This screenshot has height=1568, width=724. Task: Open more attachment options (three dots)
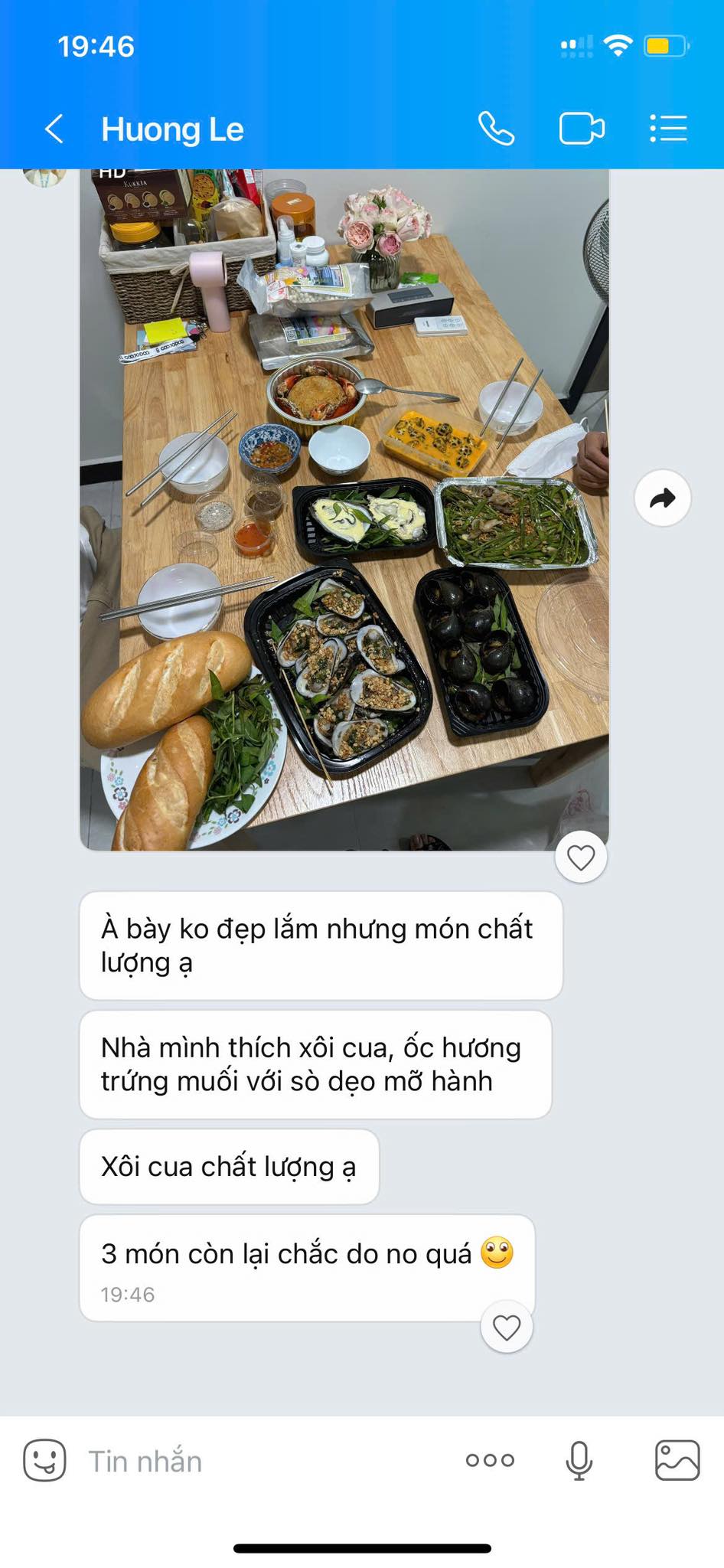click(491, 1460)
